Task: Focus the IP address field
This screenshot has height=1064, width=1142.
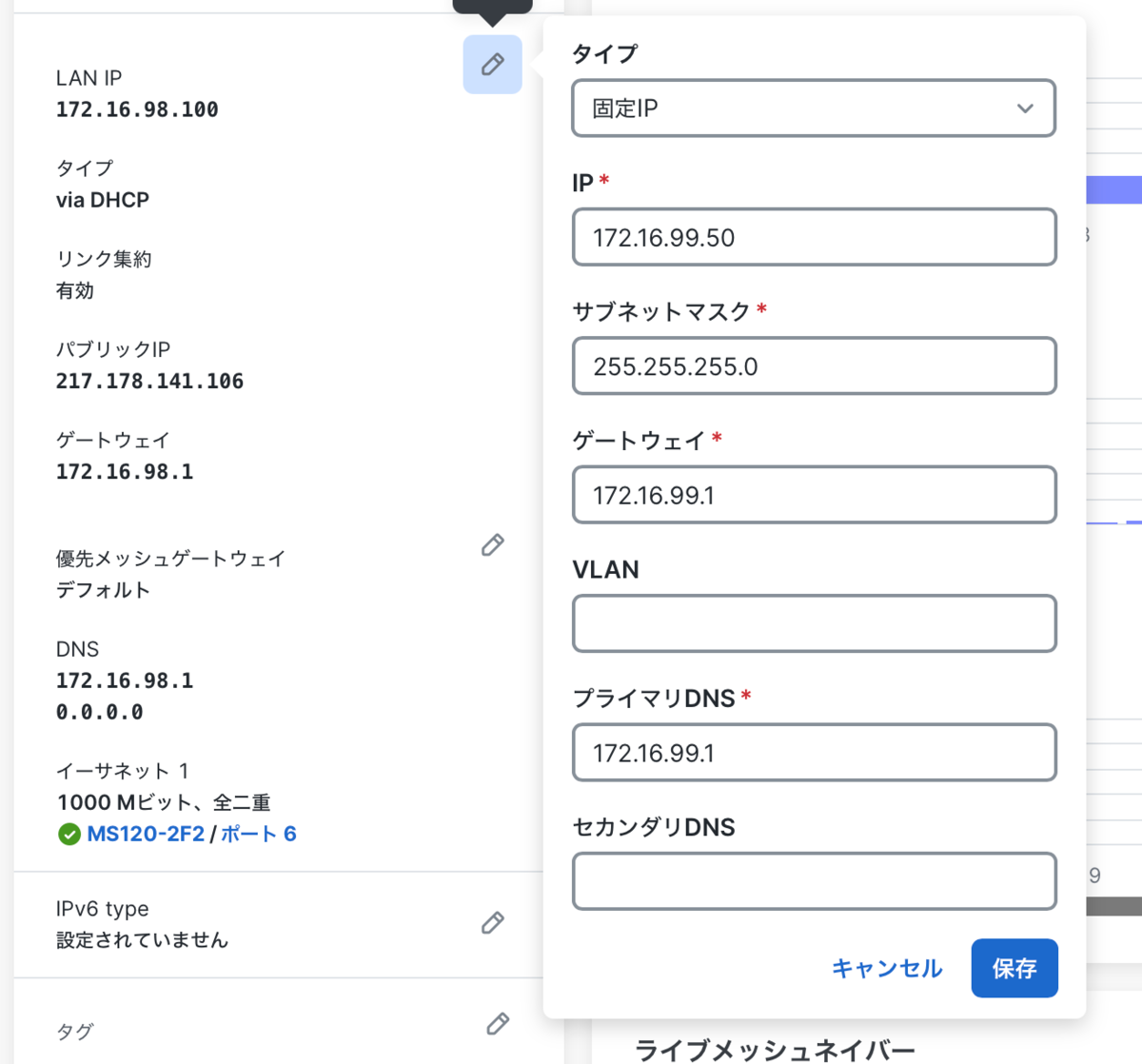Action: [x=814, y=237]
